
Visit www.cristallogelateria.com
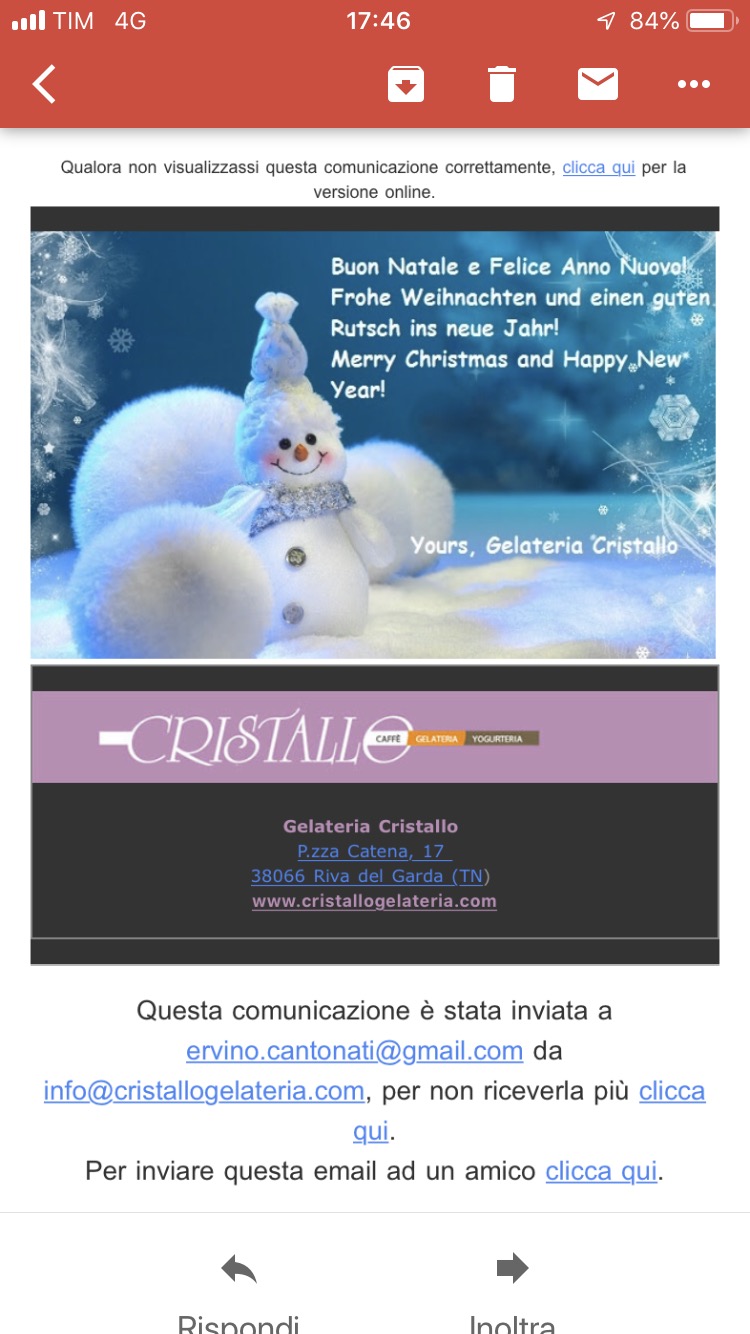tap(374, 901)
